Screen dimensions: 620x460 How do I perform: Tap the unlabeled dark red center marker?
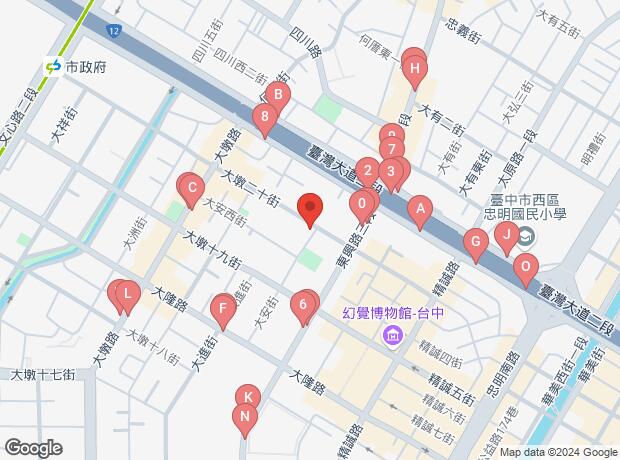pyautogui.click(x=310, y=206)
